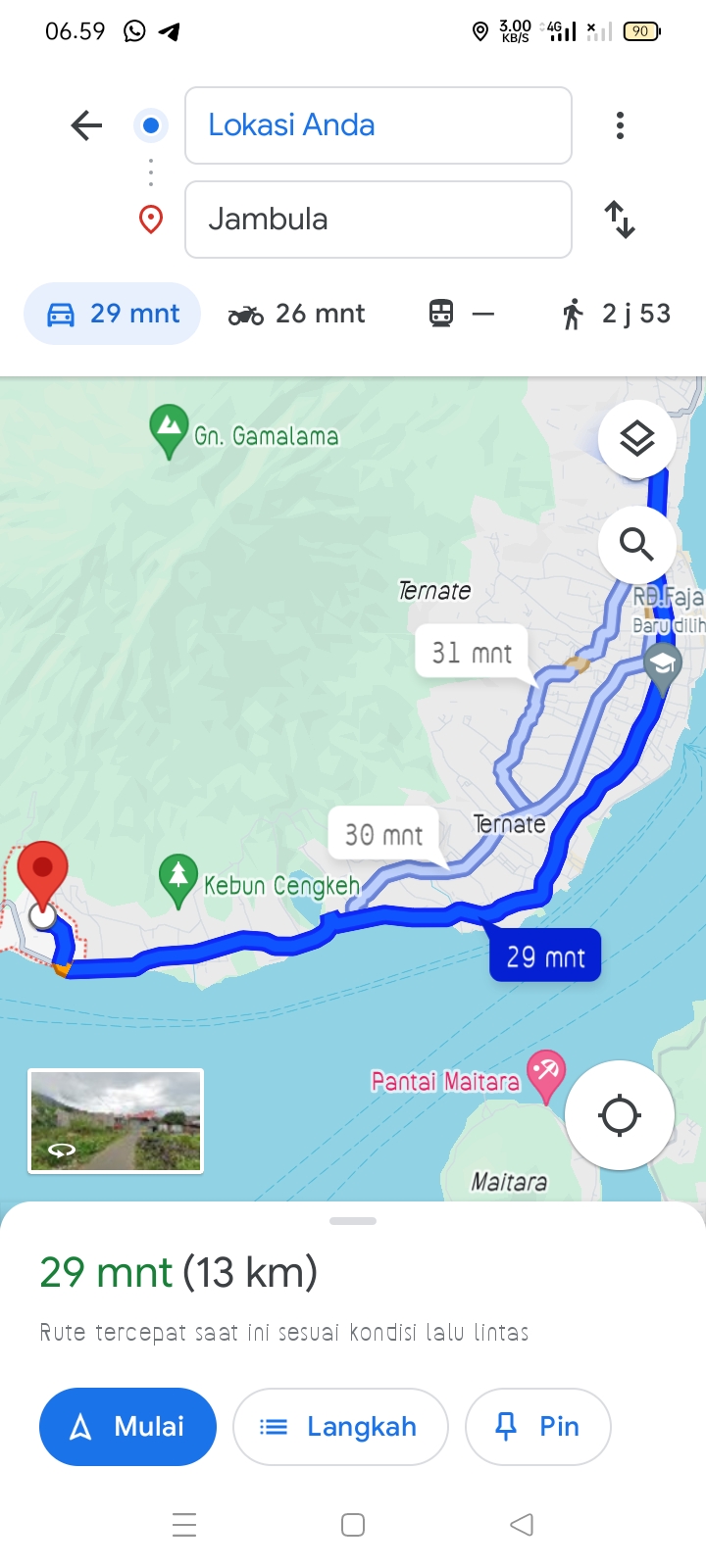Viewport: 706px width, 1568px height.
Task: Select the alternate 30 mnt route
Action: (x=383, y=835)
